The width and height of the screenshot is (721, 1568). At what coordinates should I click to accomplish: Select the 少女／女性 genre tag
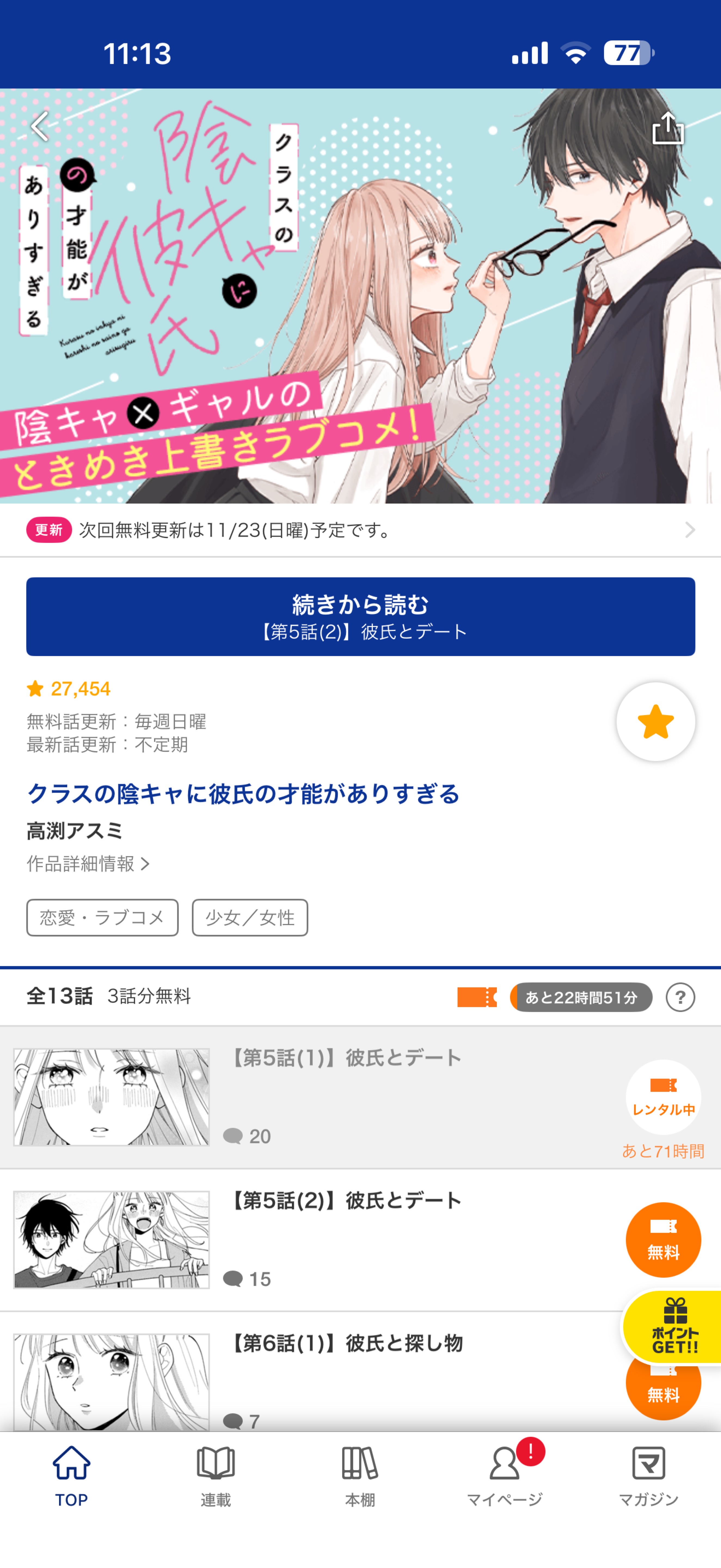(x=250, y=917)
